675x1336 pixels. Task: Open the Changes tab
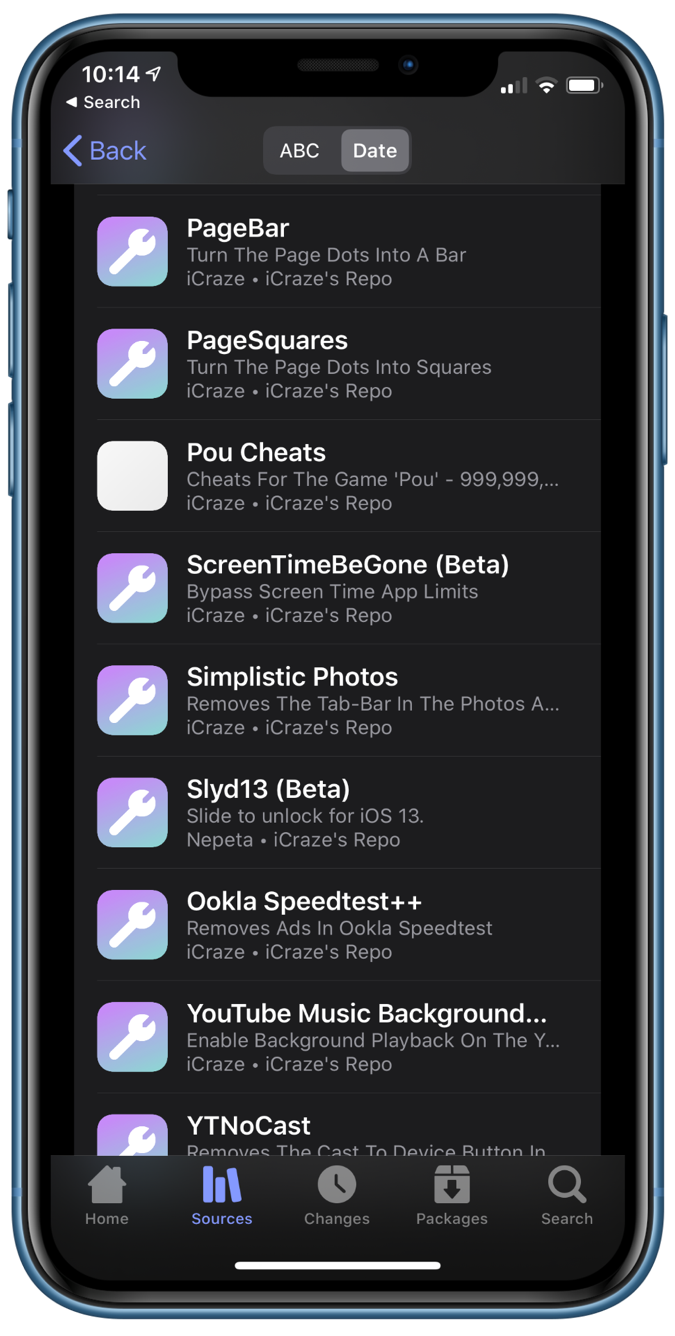click(337, 1196)
